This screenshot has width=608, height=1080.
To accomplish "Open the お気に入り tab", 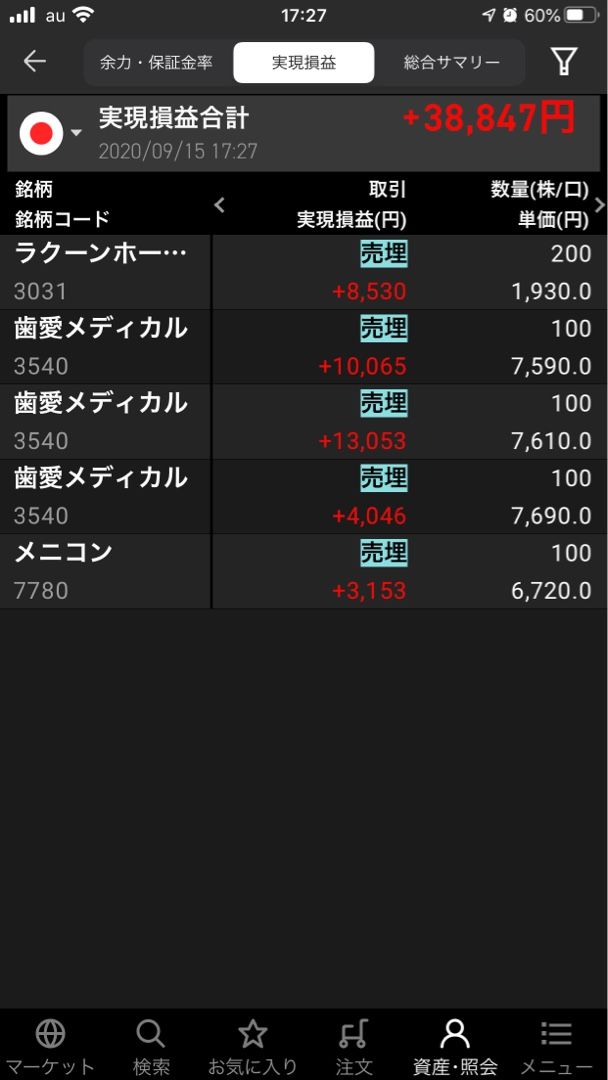I will pos(253,1046).
